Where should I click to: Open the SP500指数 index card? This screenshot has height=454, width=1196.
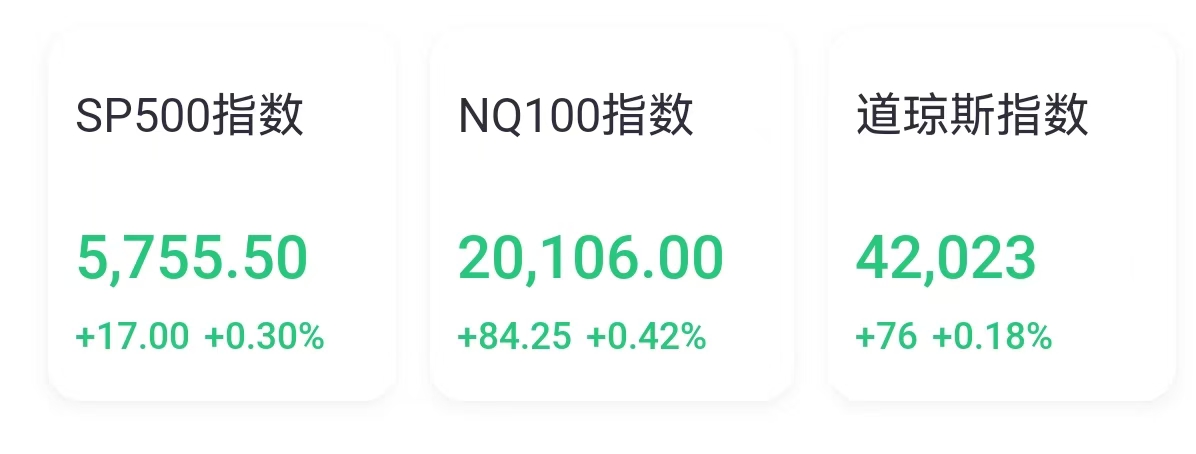[221, 215]
